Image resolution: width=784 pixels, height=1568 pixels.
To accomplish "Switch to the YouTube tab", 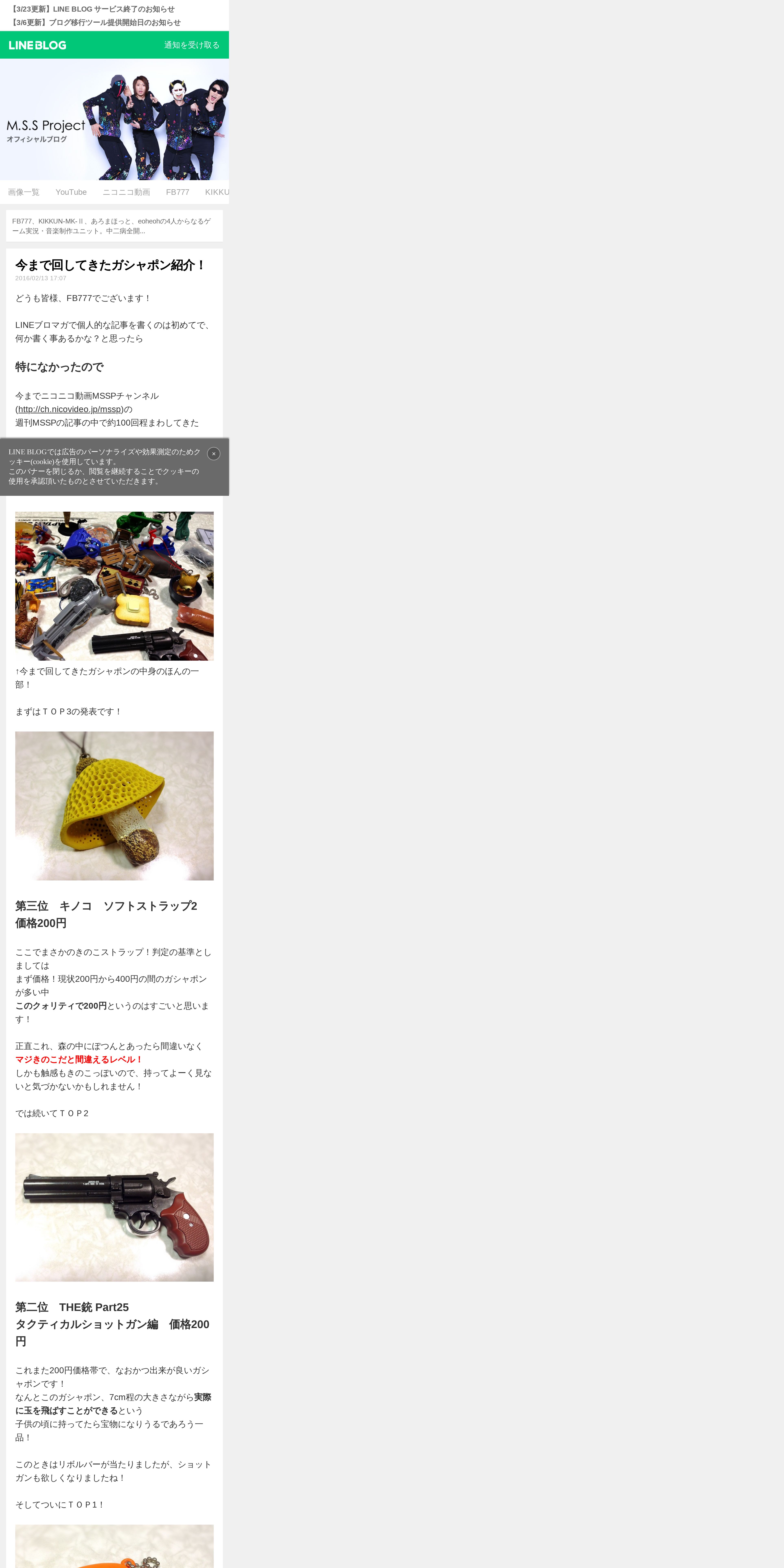I will pyautogui.click(x=71, y=192).
